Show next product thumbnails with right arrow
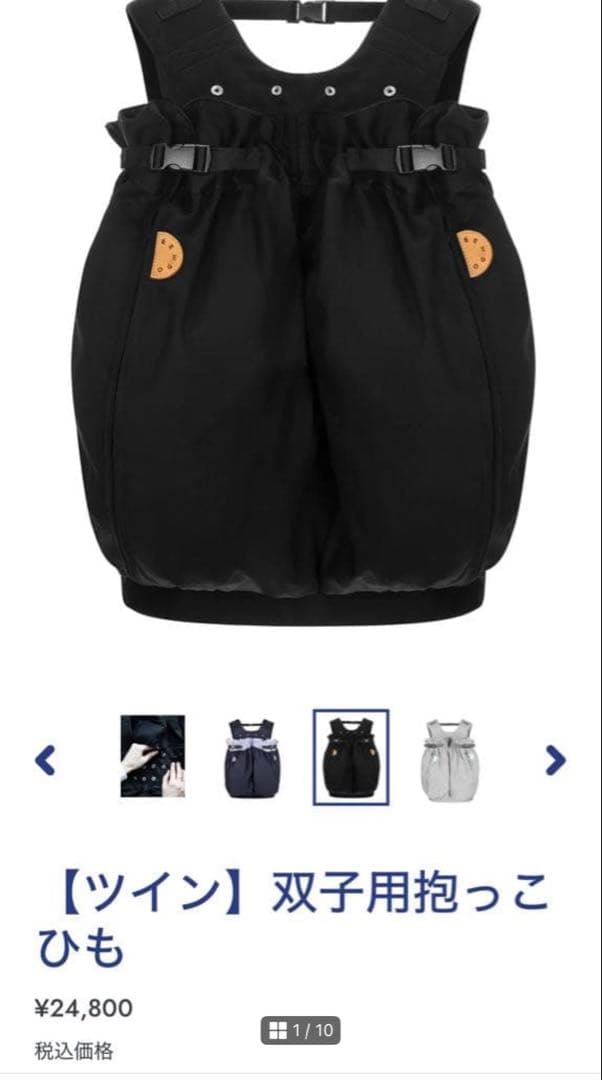This screenshot has height=1080, width=602. [555, 760]
